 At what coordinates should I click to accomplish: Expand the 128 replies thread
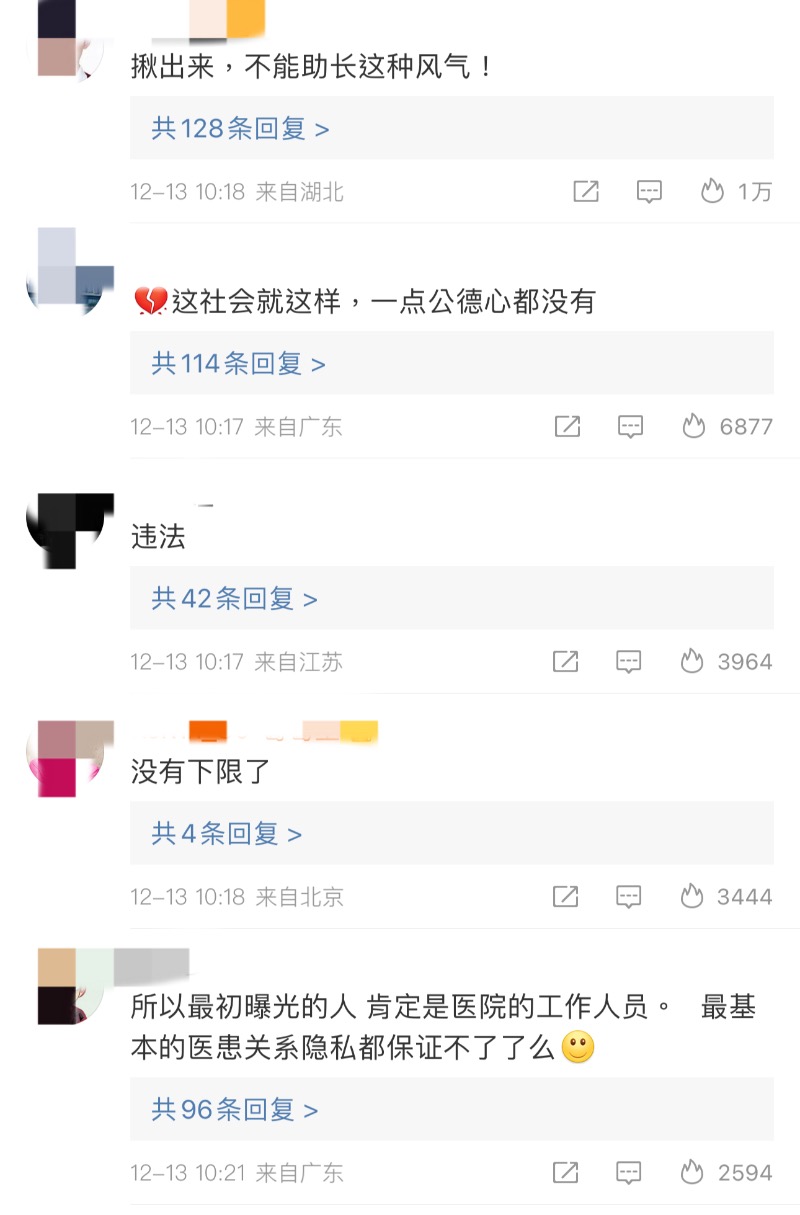tap(240, 128)
